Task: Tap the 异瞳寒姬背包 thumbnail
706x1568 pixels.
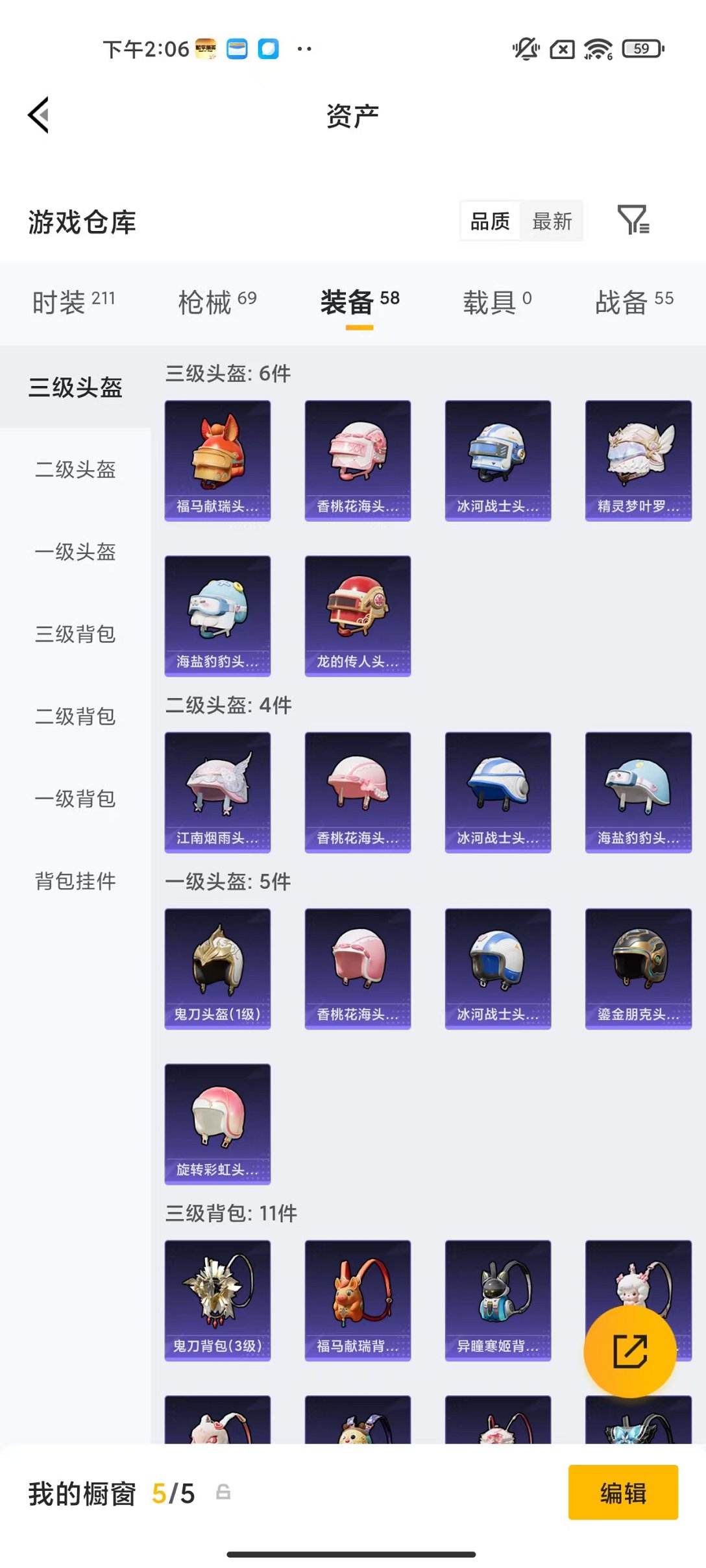Action: tap(498, 1304)
